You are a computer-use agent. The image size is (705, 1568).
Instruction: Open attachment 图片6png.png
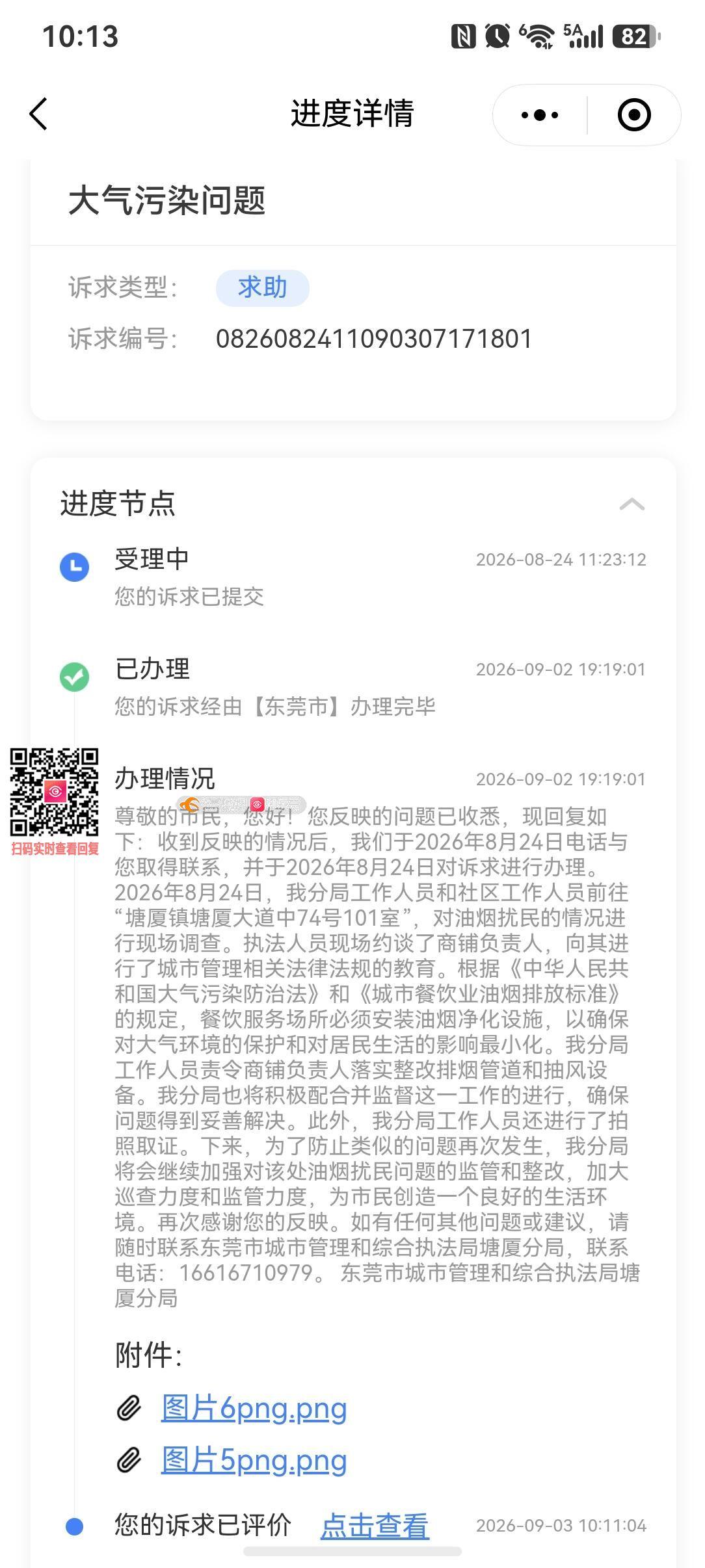point(254,1408)
